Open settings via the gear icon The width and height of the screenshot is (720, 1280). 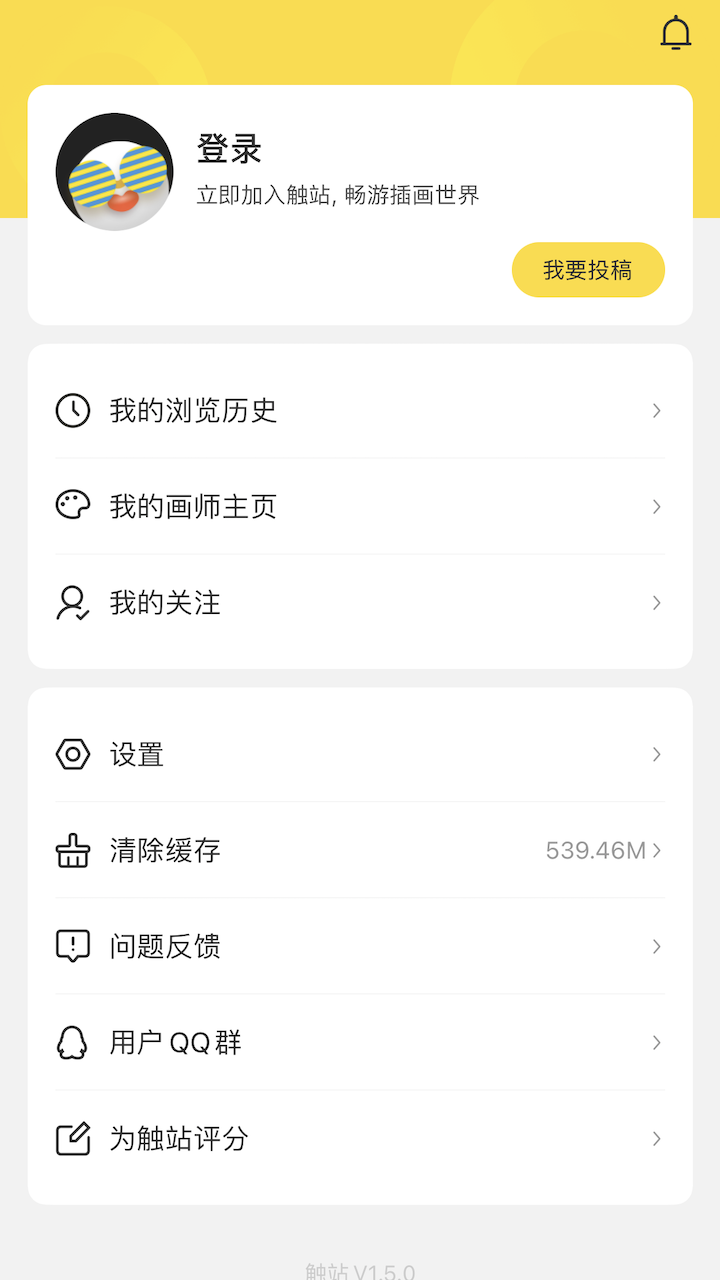pos(71,754)
